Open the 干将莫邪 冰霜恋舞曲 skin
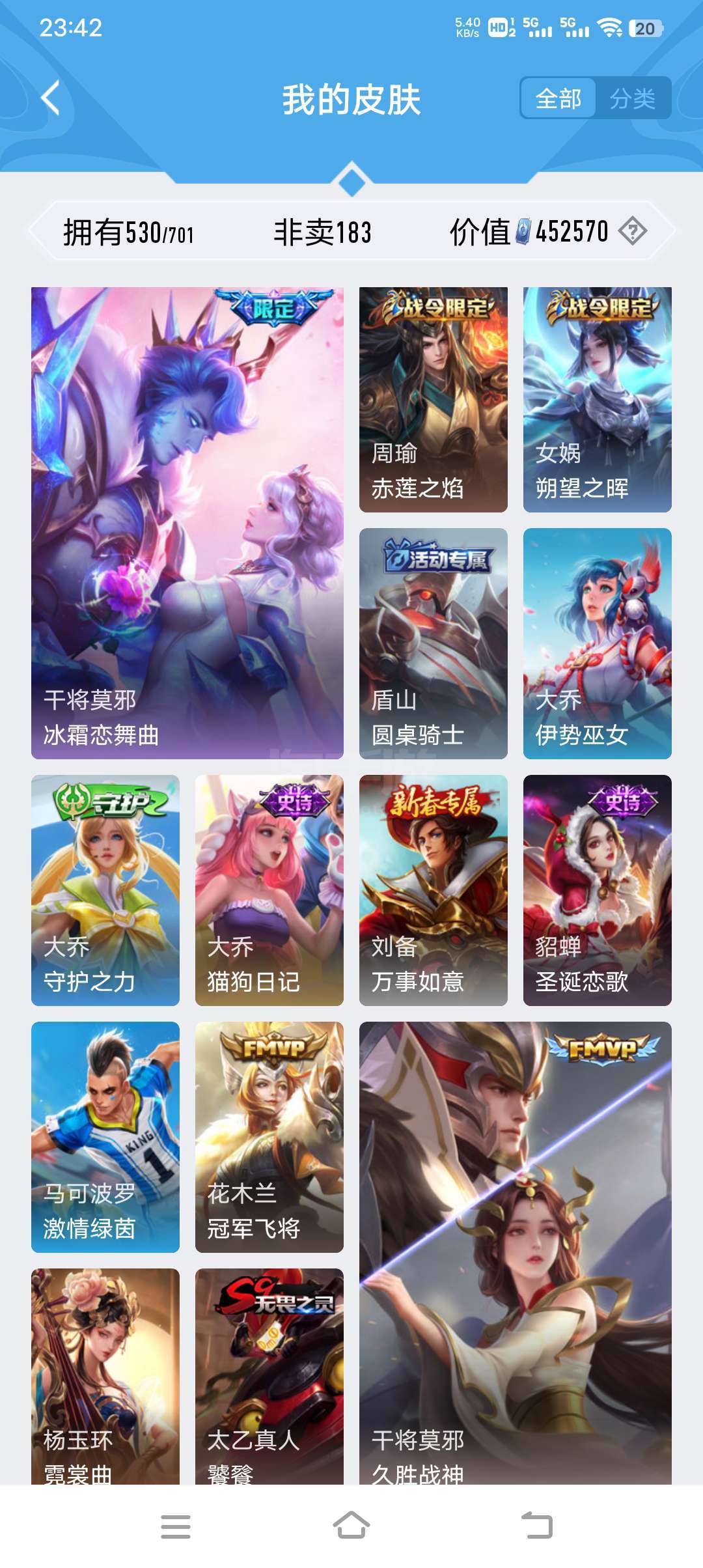The image size is (703, 1568). click(x=187, y=523)
